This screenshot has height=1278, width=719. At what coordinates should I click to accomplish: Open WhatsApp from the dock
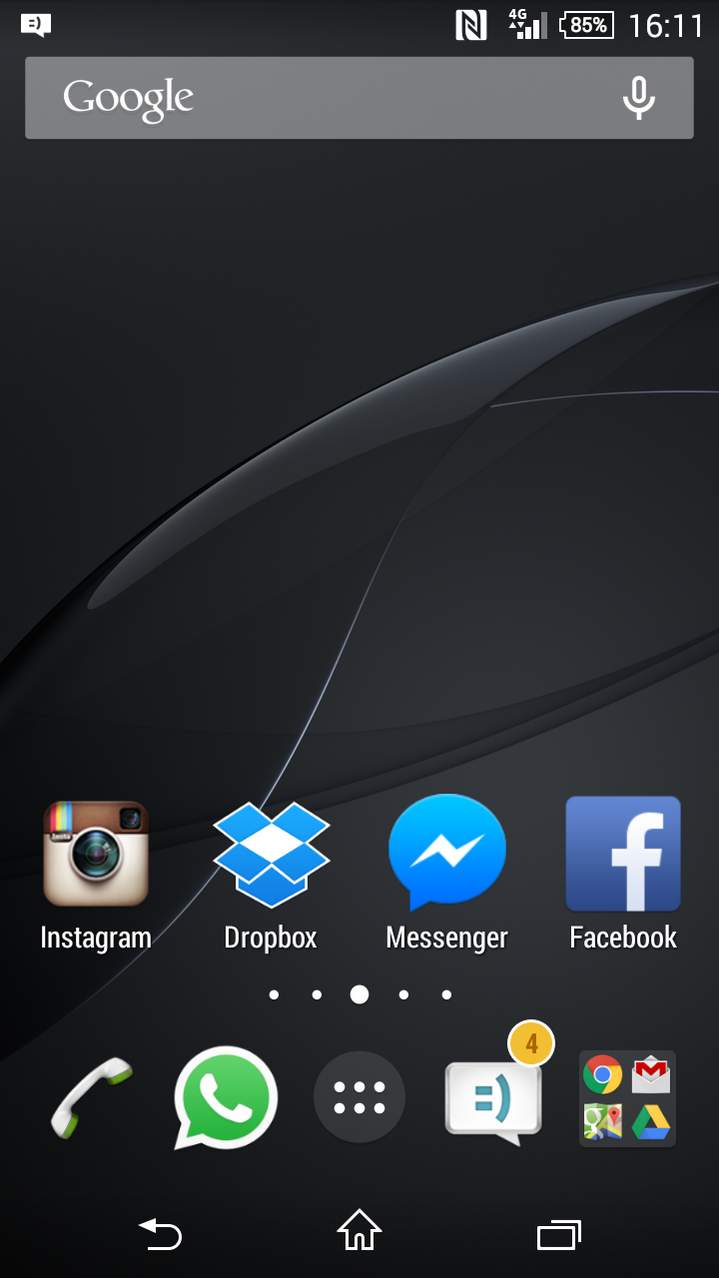pyautogui.click(x=226, y=1098)
